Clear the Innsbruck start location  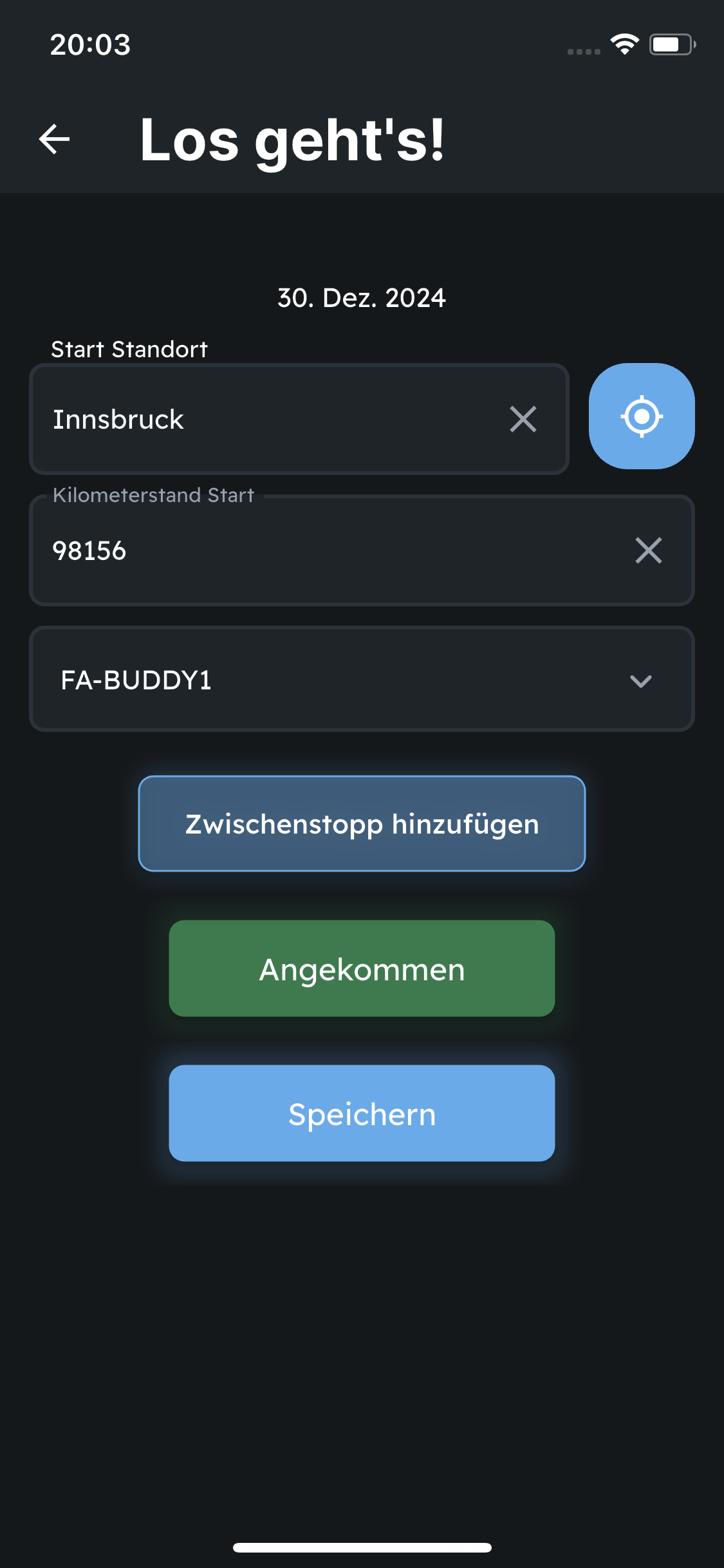click(x=523, y=420)
